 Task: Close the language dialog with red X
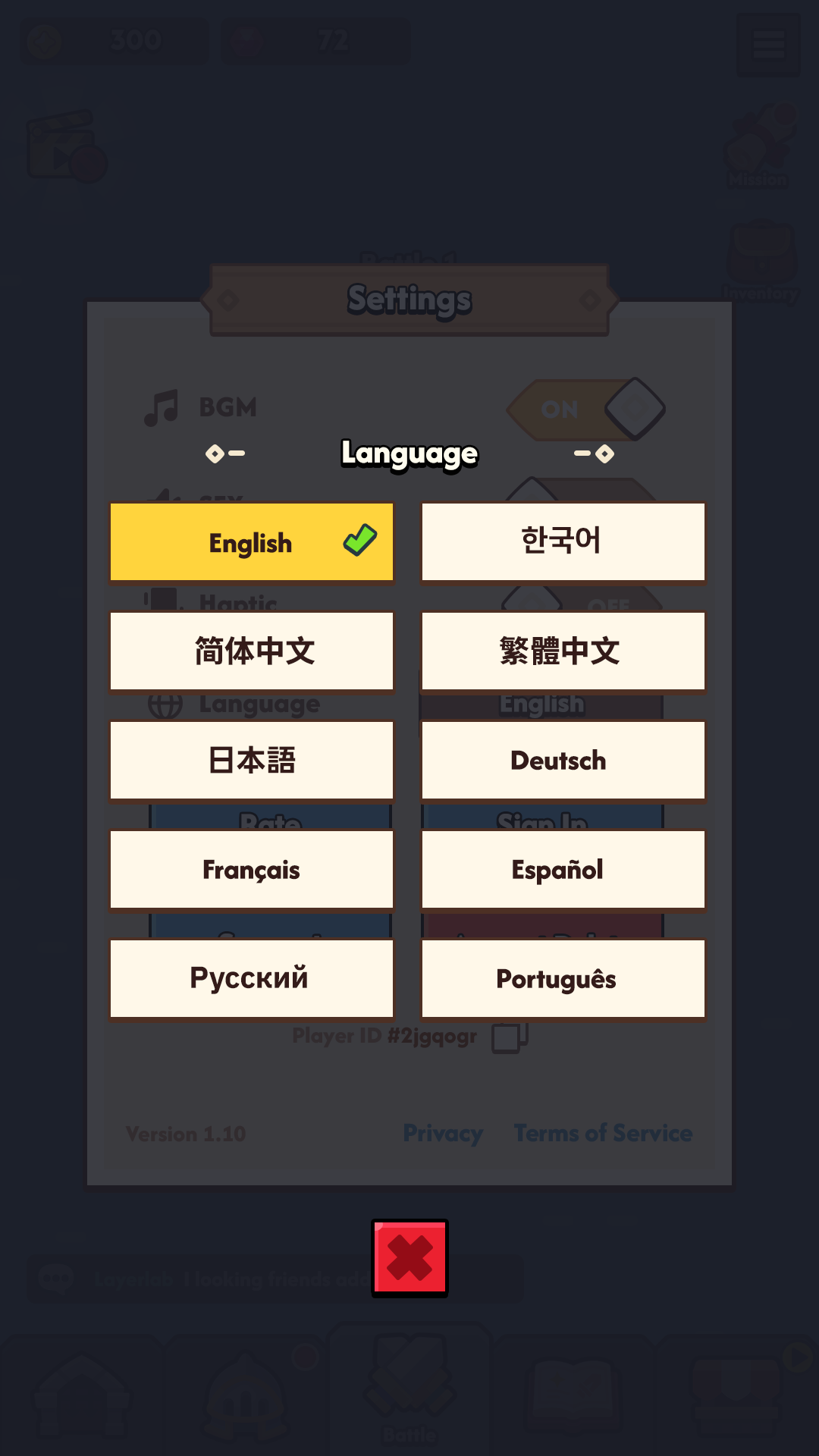coord(409,1258)
